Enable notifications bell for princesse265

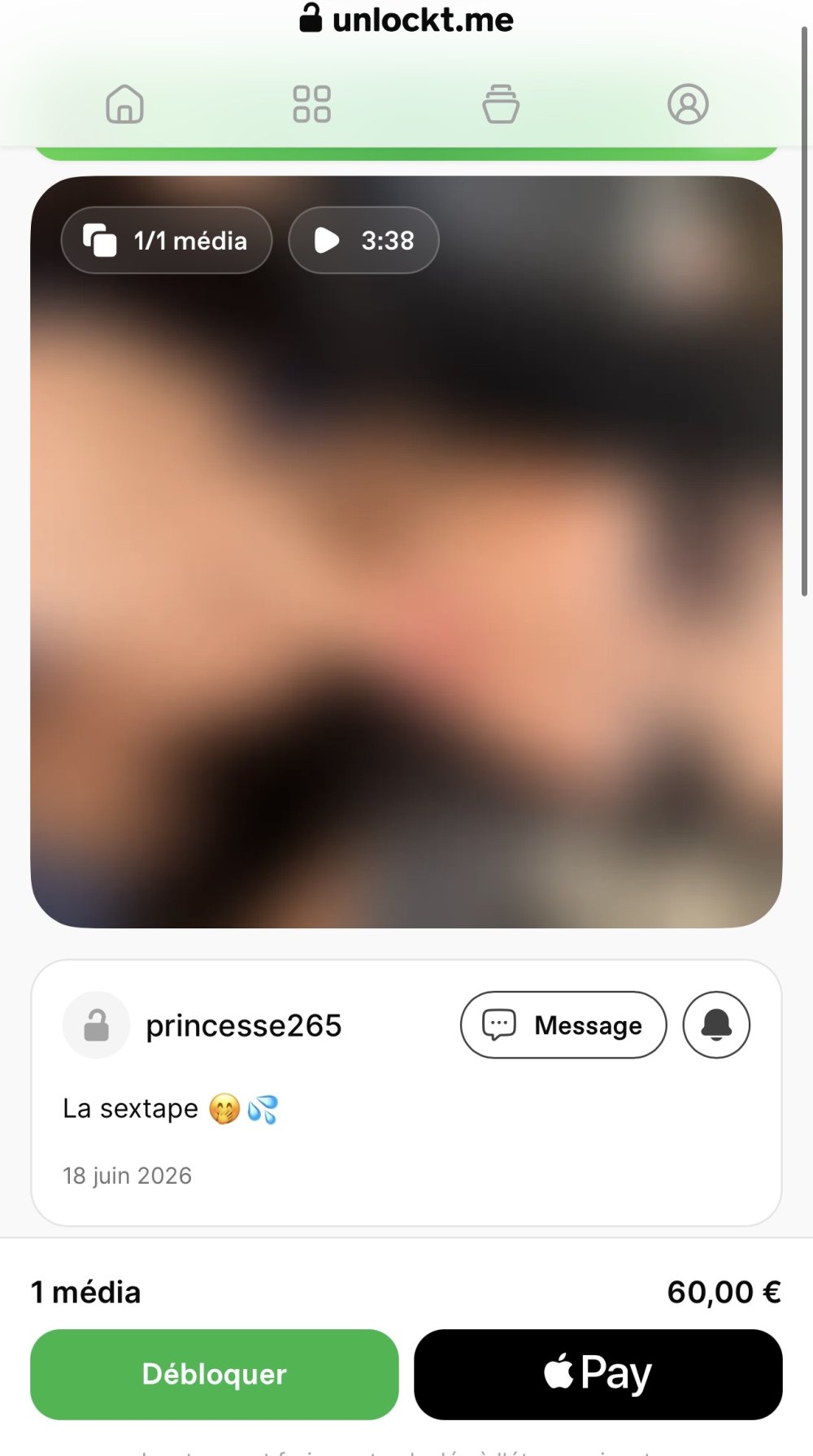(716, 1025)
